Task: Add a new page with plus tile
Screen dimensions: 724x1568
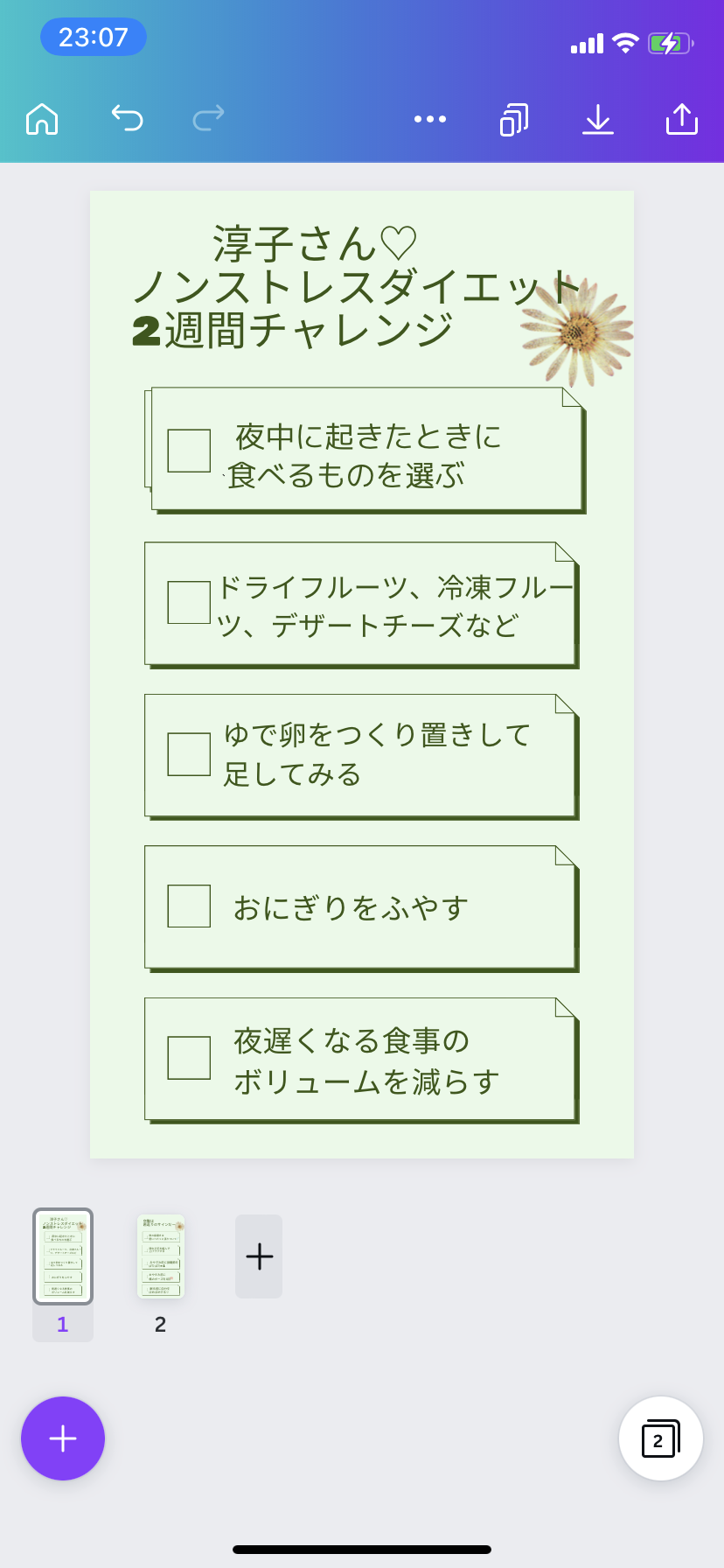Action: coord(259,1256)
